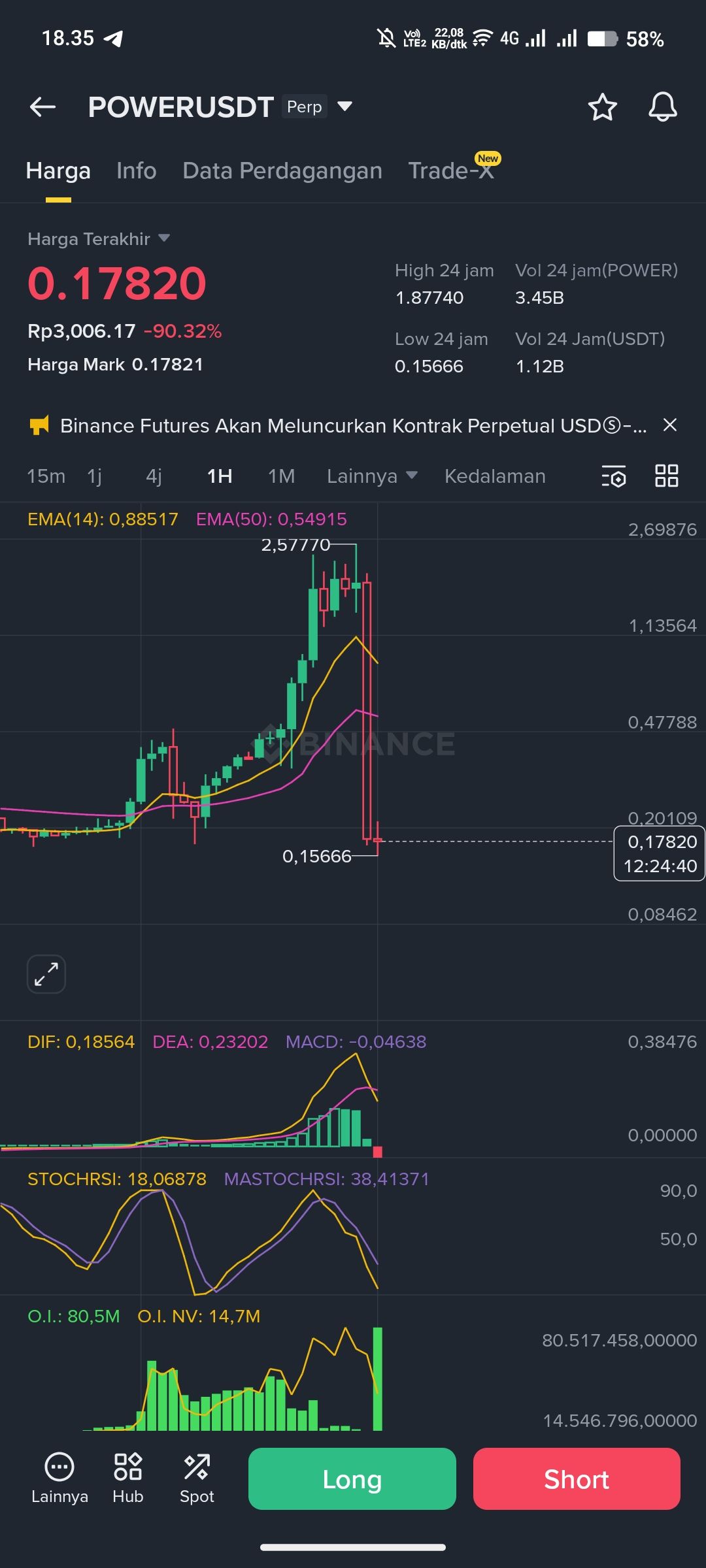Switch to the Info tab

(x=136, y=171)
